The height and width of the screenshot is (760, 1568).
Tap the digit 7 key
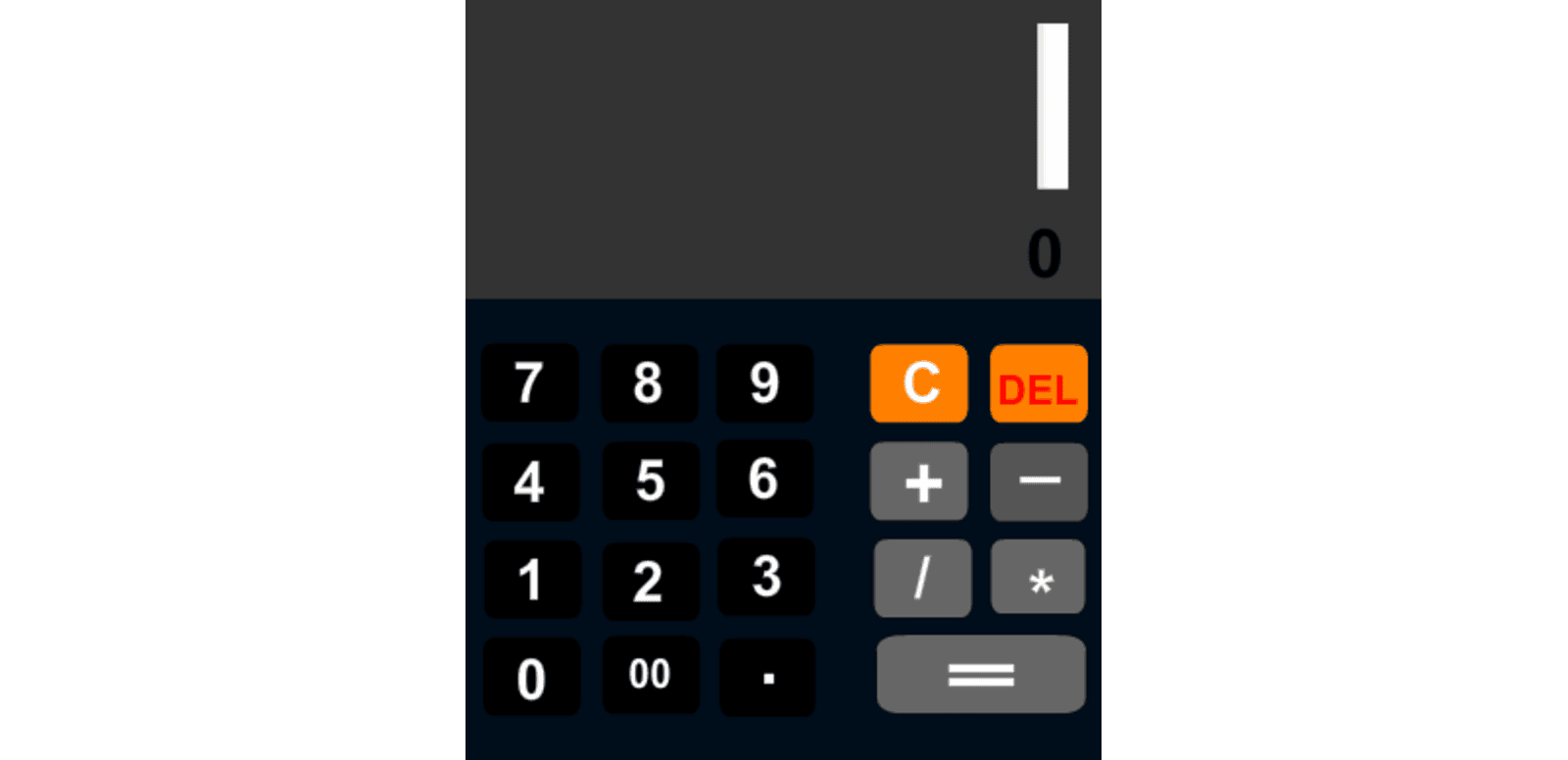(529, 383)
